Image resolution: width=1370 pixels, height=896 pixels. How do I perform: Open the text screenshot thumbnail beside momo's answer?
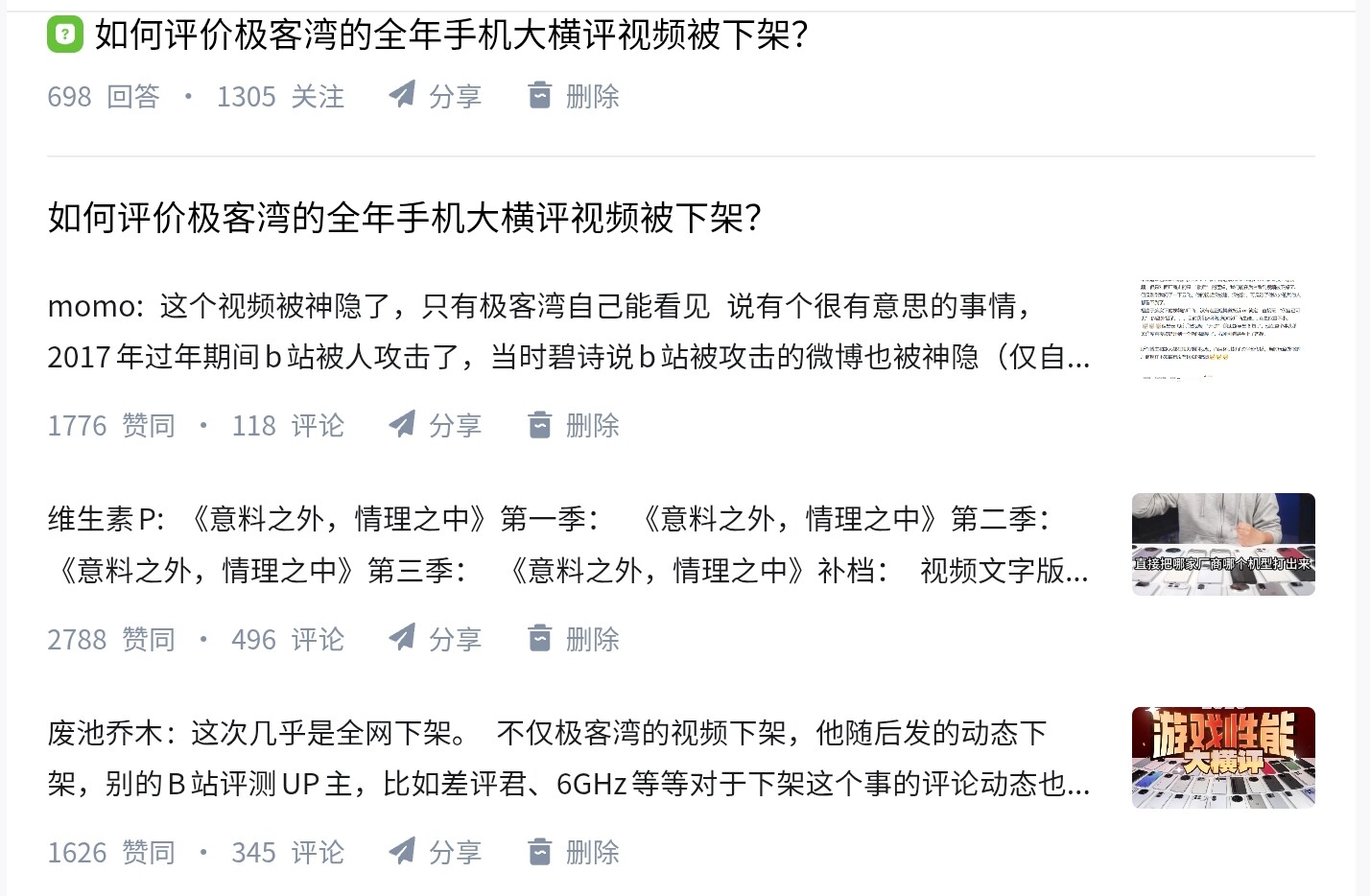[1223, 330]
